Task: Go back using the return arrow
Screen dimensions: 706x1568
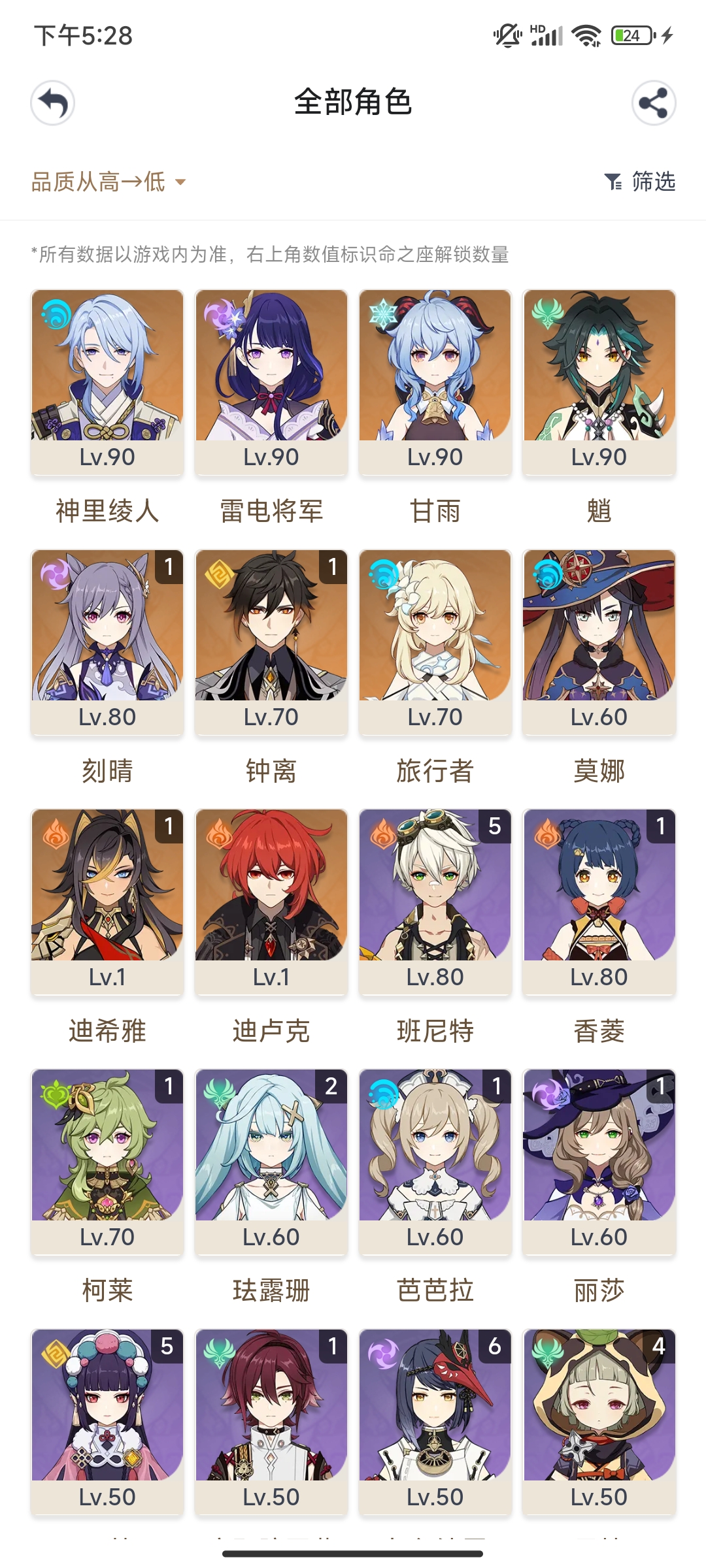Action: pyautogui.click(x=53, y=103)
